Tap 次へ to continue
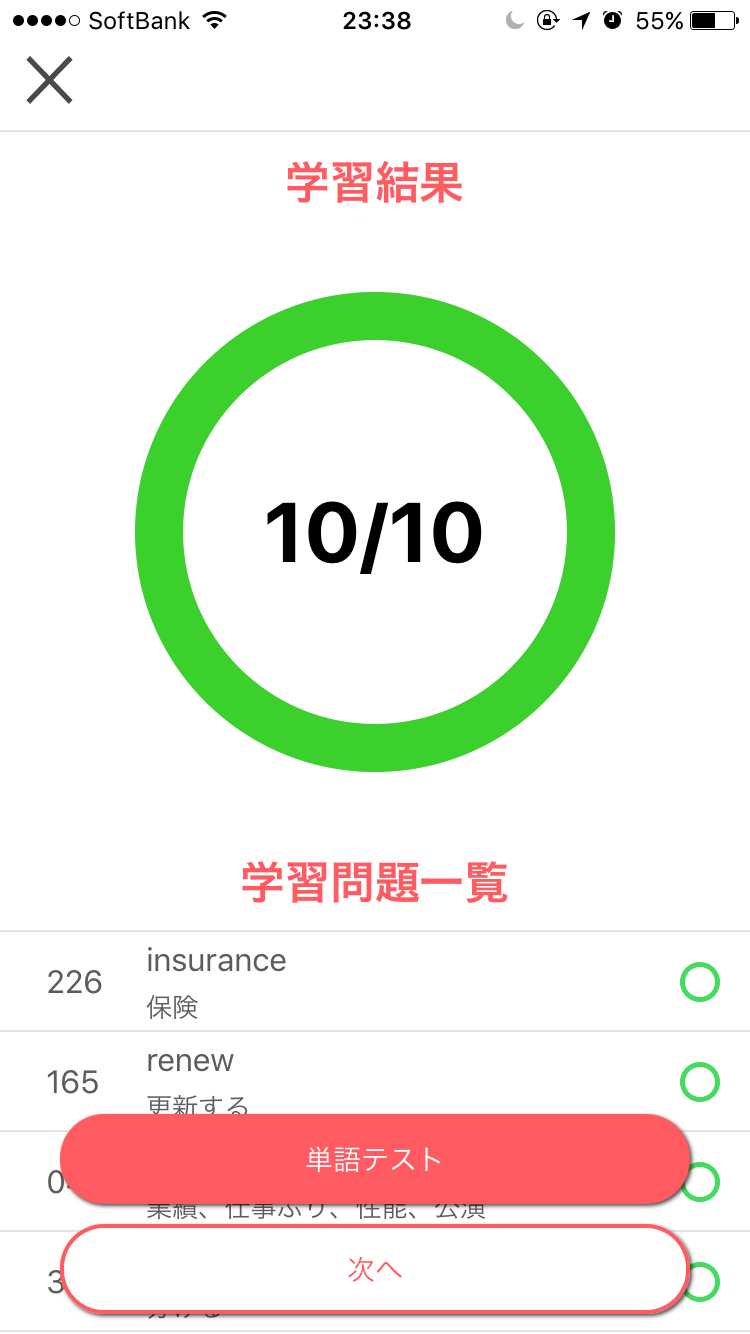750x1334 pixels. 375,1269
